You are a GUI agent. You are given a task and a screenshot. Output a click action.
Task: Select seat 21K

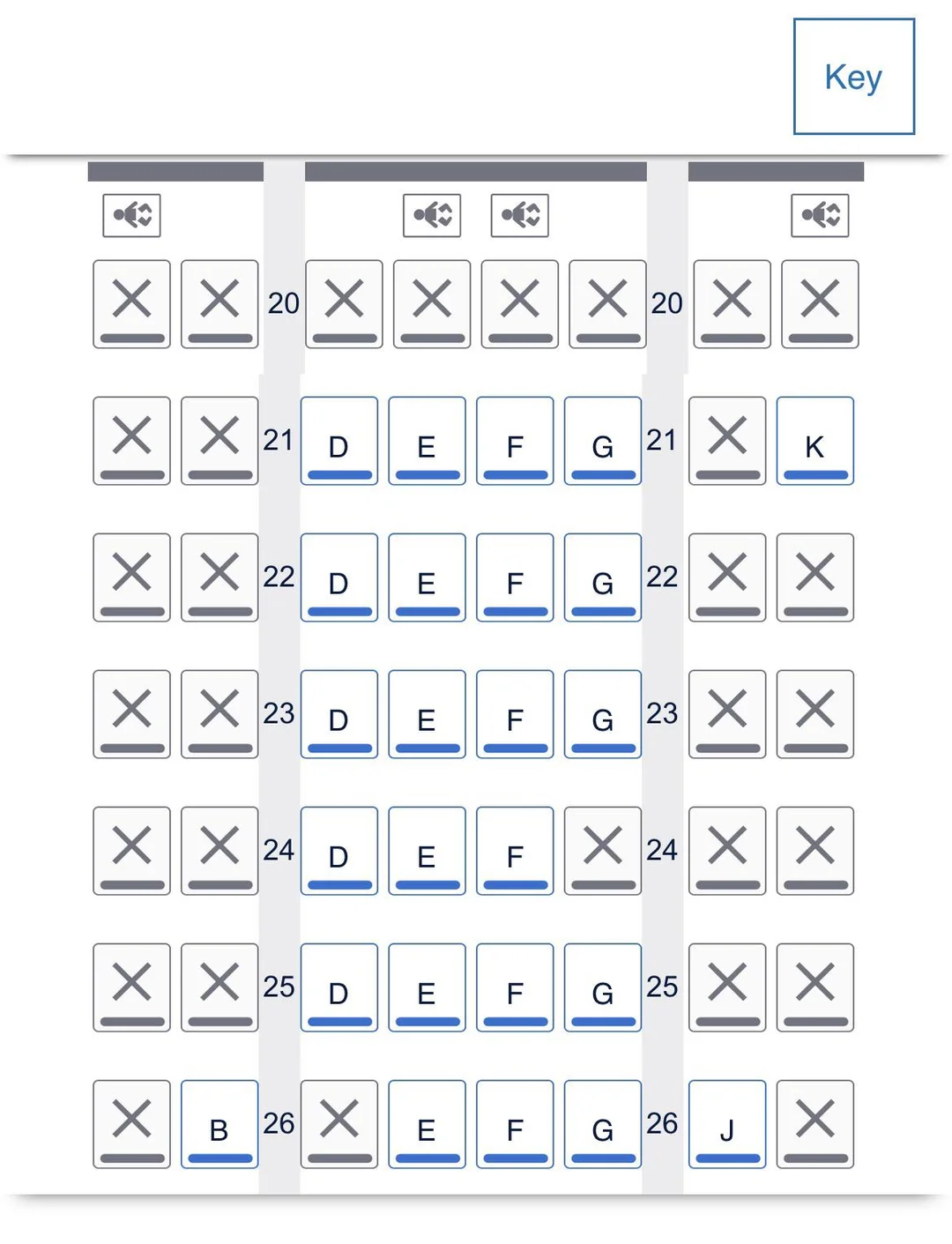814,441
